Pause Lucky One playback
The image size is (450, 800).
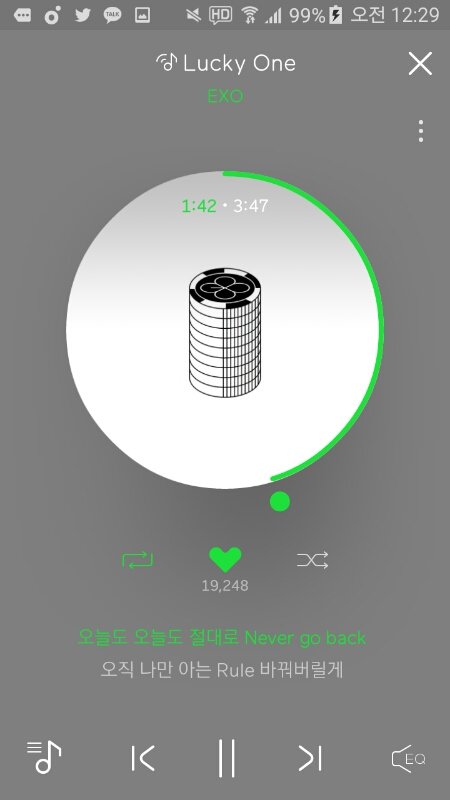coord(226,758)
